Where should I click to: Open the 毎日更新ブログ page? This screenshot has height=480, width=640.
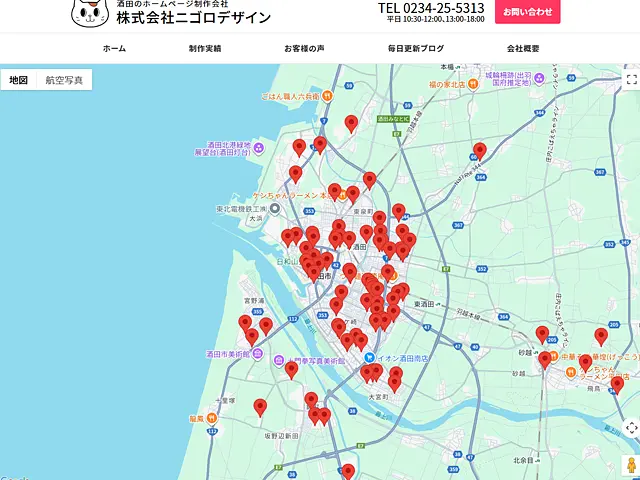[x=415, y=48]
